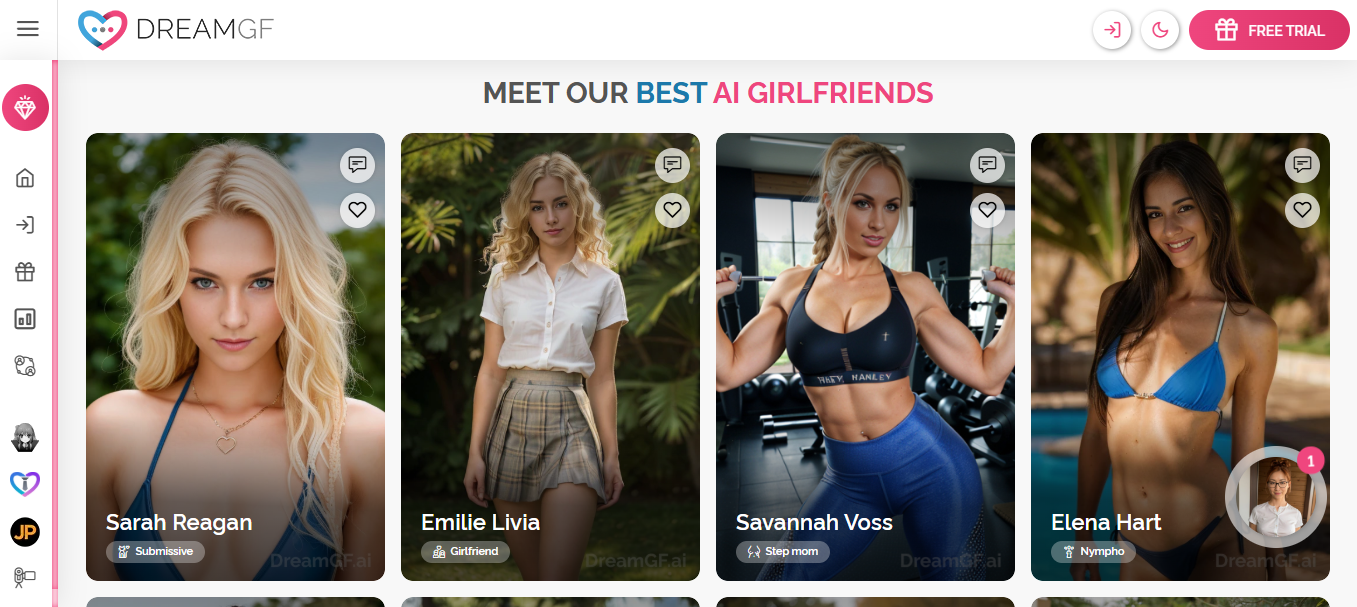Start a chat with Savannah Voss
Viewport: 1357px width, 607px height.
point(988,165)
